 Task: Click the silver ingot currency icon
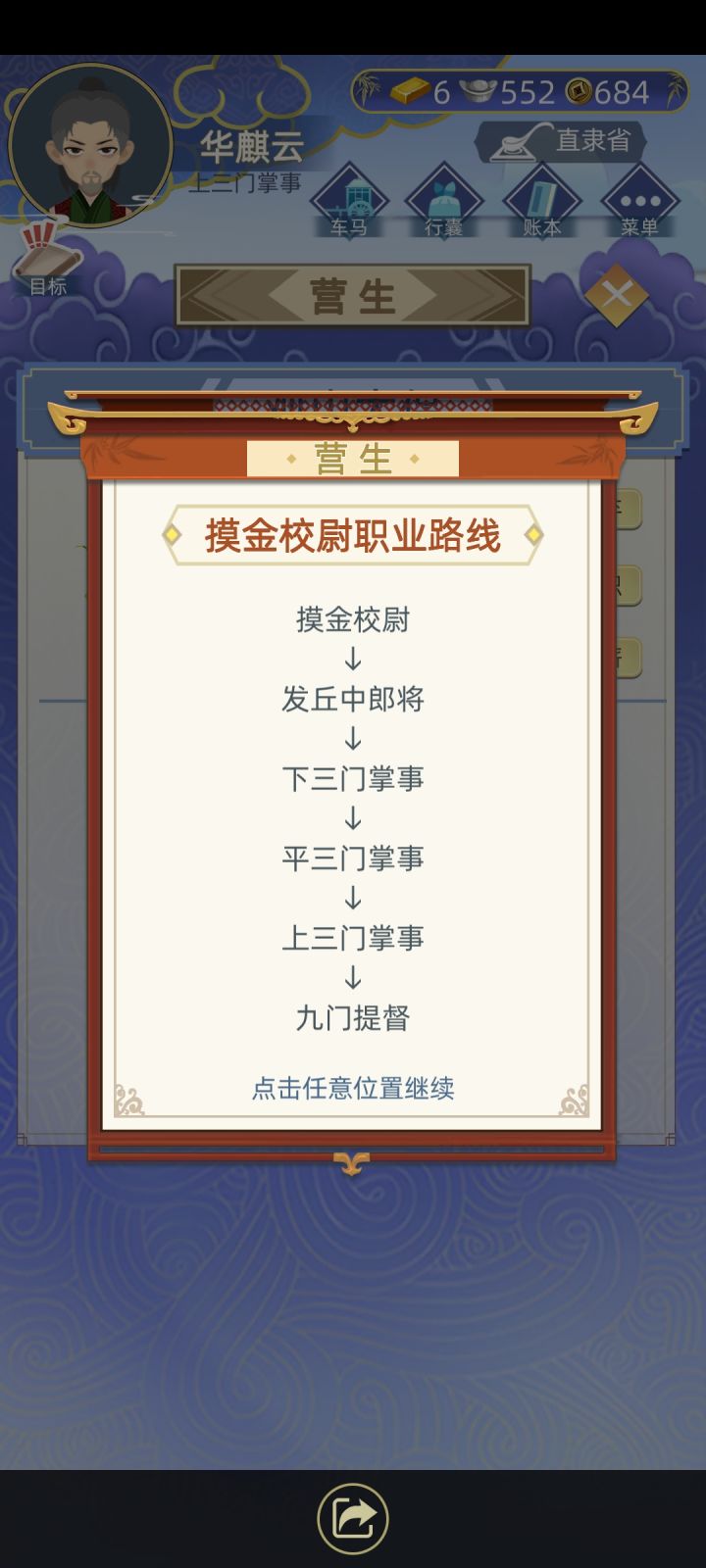tap(479, 90)
